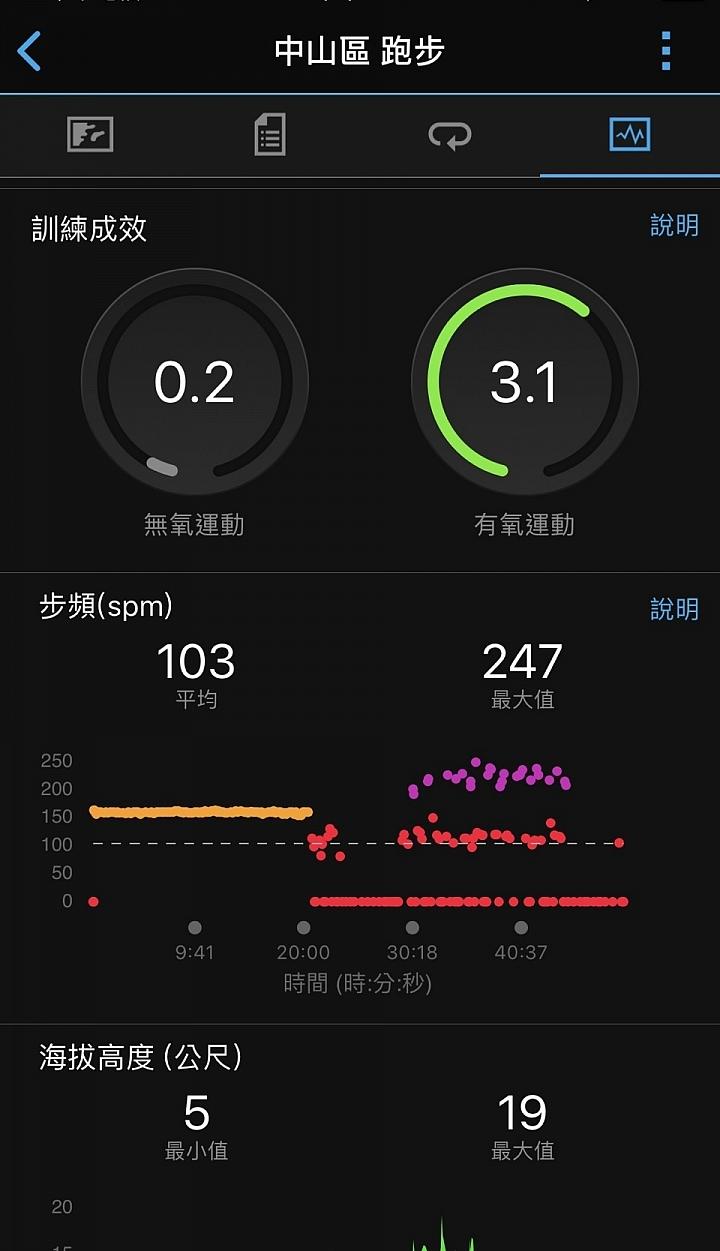The height and width of the screenshot is (1251, 720).
Task: Tap the 無氧運動 gauge dial
Action: coord(196,383)
